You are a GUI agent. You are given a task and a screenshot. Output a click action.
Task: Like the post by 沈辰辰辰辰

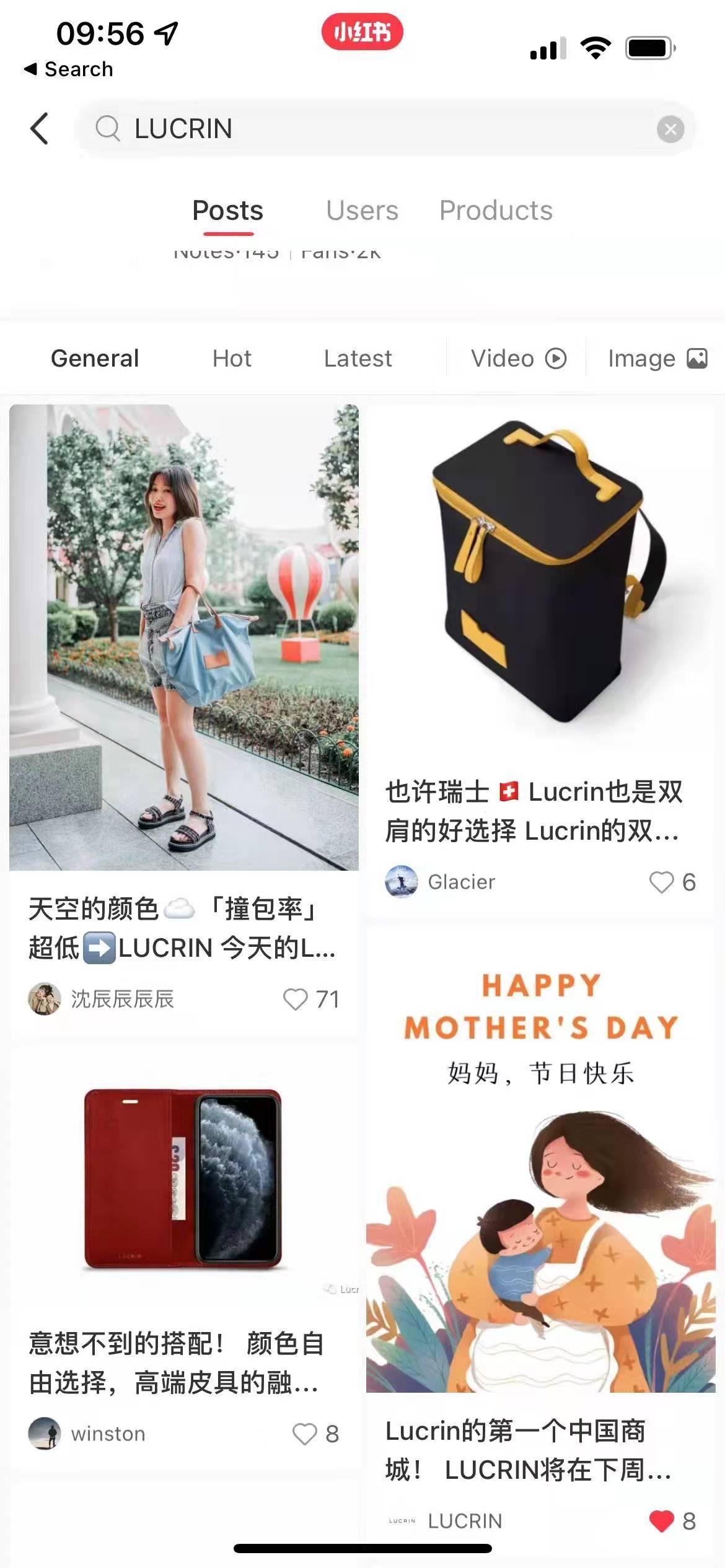296,999
